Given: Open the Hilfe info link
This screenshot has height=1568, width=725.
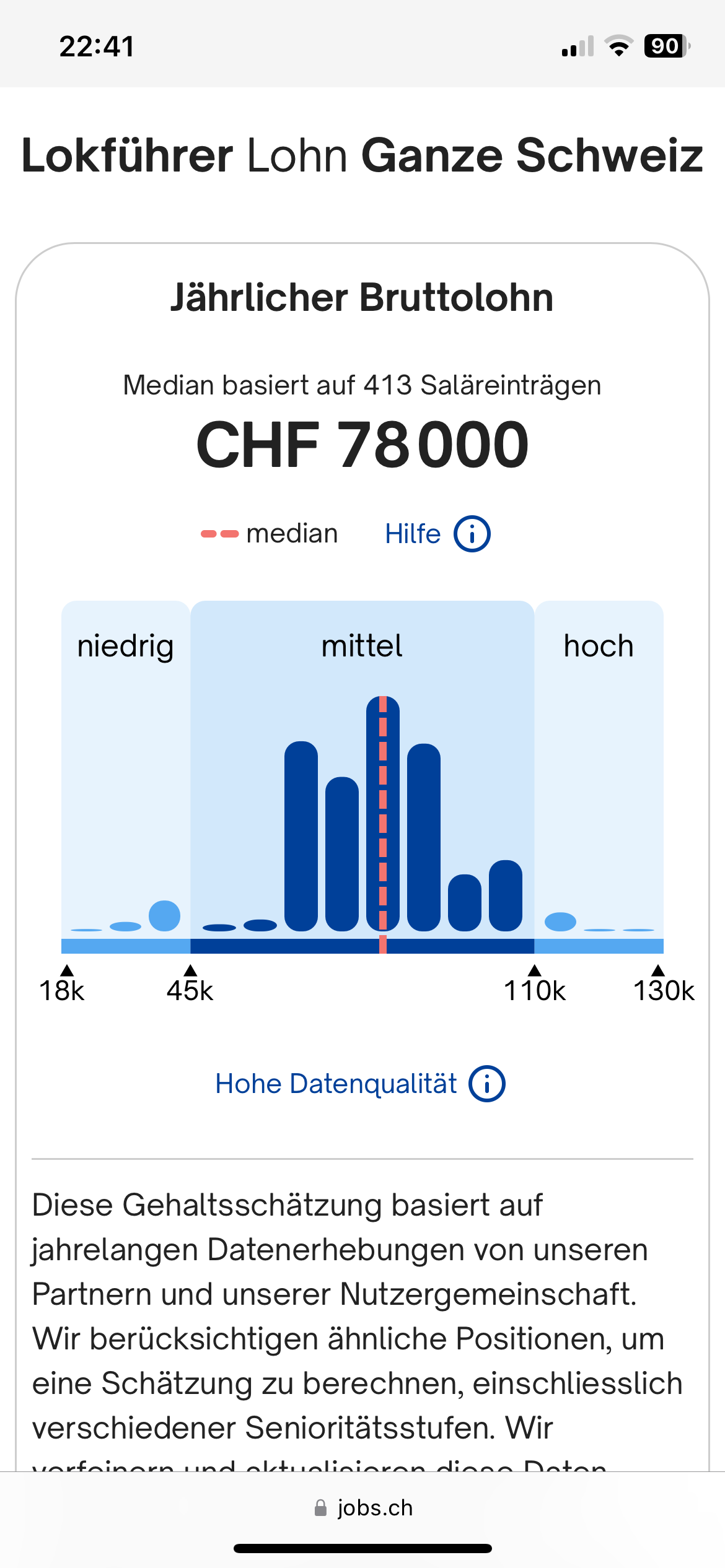Looking at the screenshot, I should (437, 534).
